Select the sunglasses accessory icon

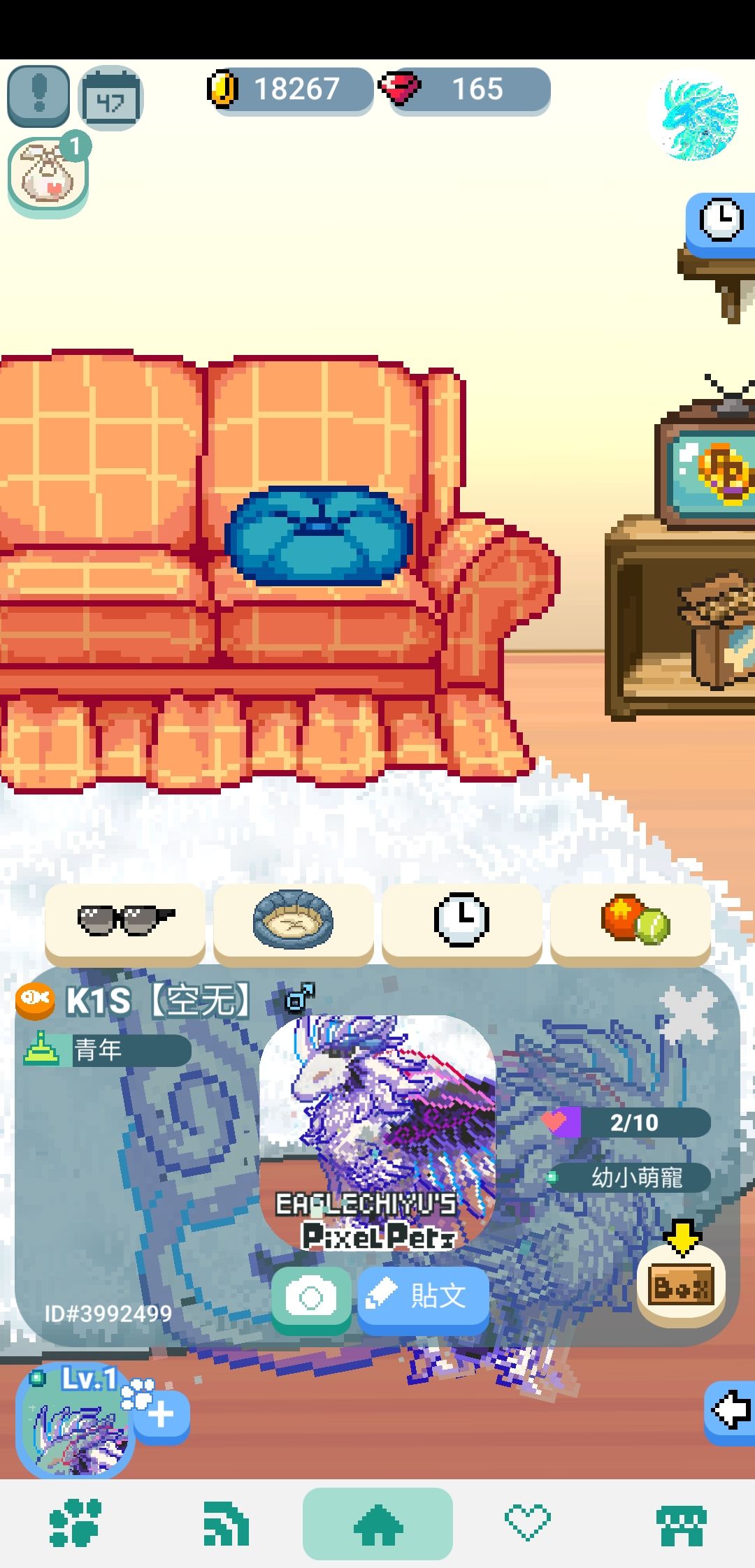pyautogui.click(x=126, y=919)
